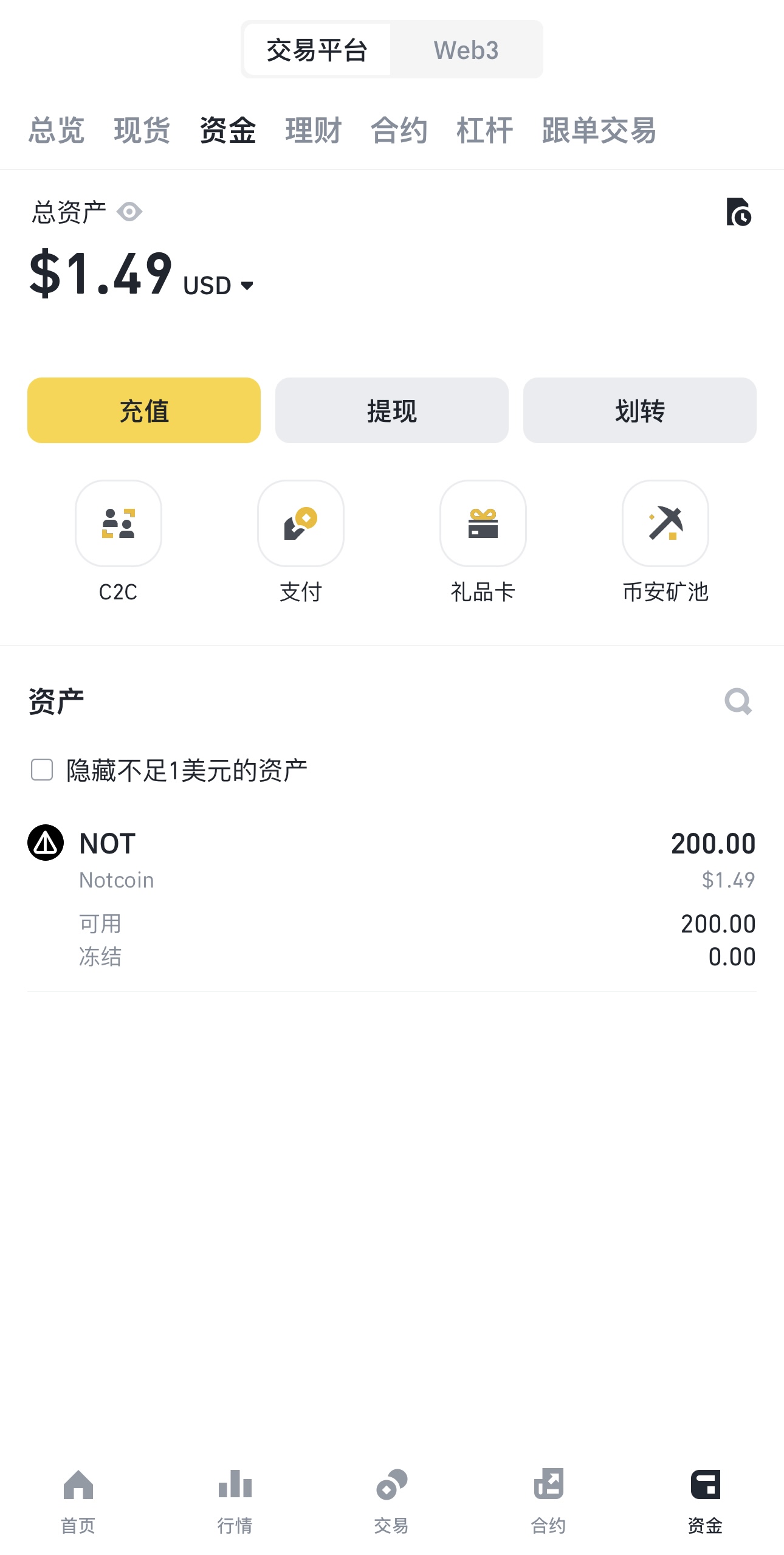This screenshot has width=784, height=1555.
Task: Tap the 提现 withdraw button
Action: tap(392, 410)
